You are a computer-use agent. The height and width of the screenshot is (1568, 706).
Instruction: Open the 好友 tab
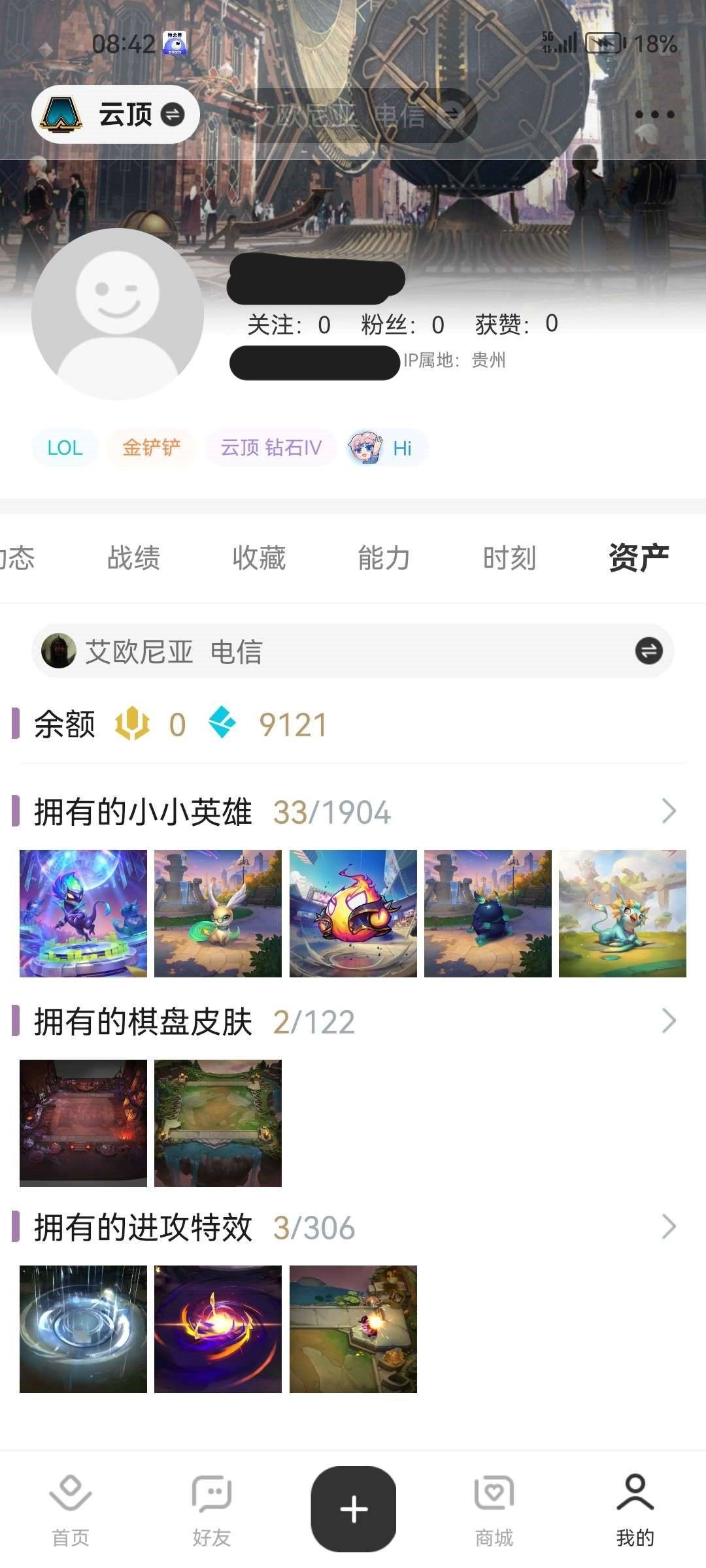212,1509
